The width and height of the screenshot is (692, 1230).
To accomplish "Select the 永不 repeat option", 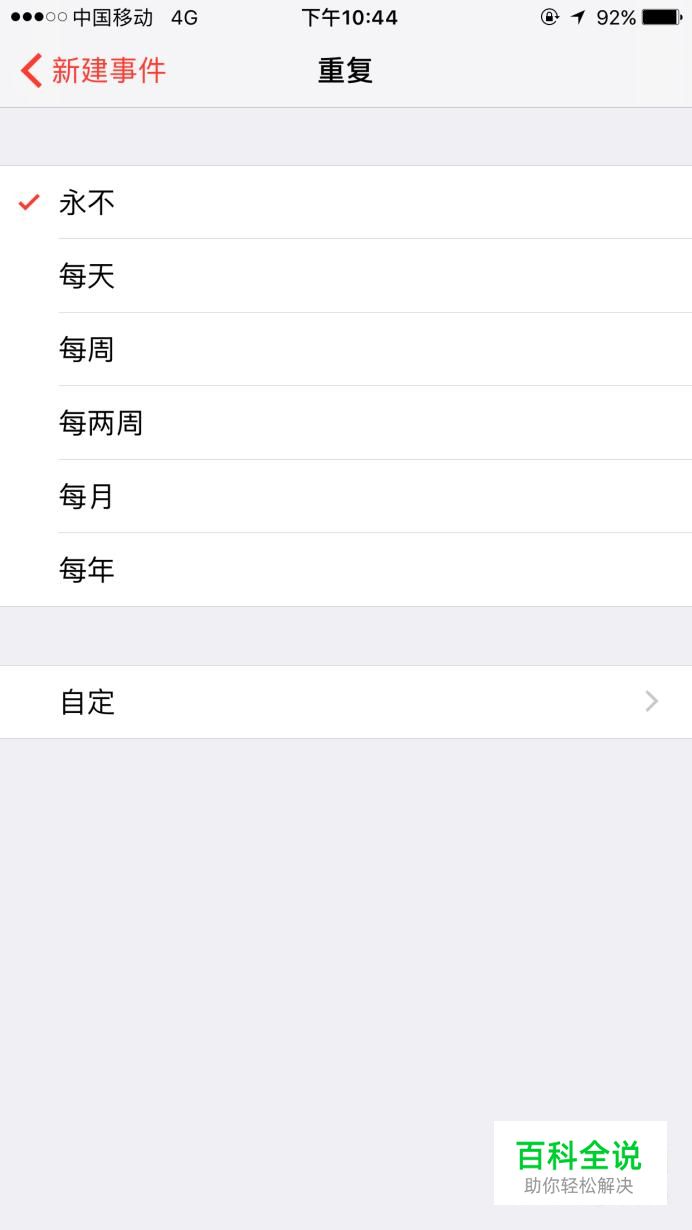I will 346,202.
